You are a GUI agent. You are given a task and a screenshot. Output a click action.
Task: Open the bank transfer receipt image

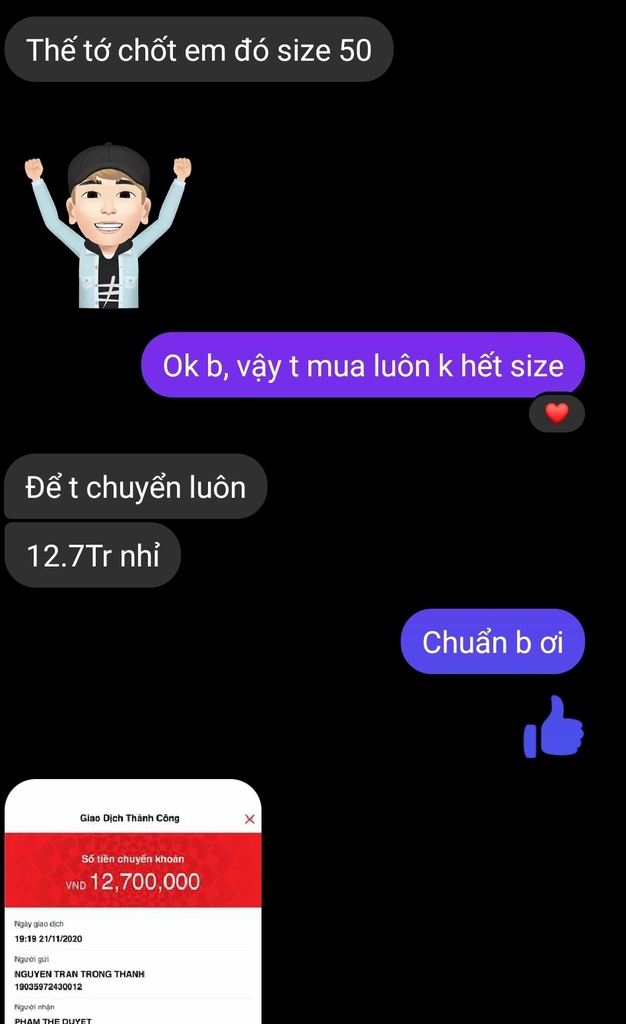(133, 900)
